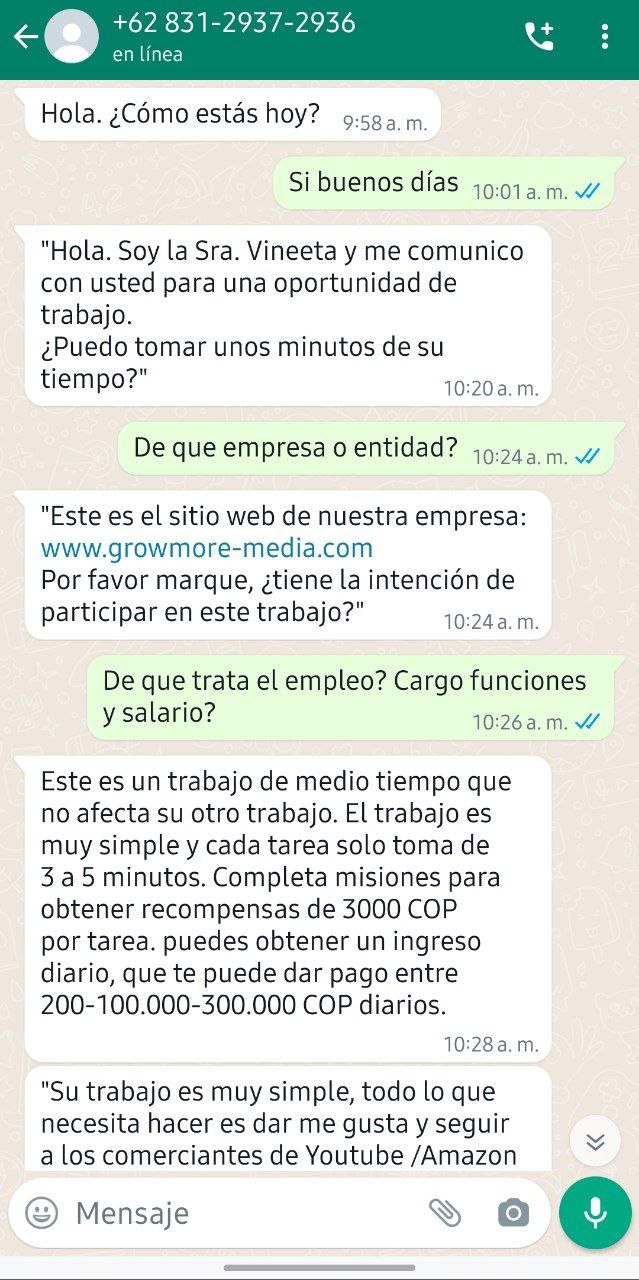Attach a file with the paperclip
The image size is (639, 1280).
tap(445, 1213)
